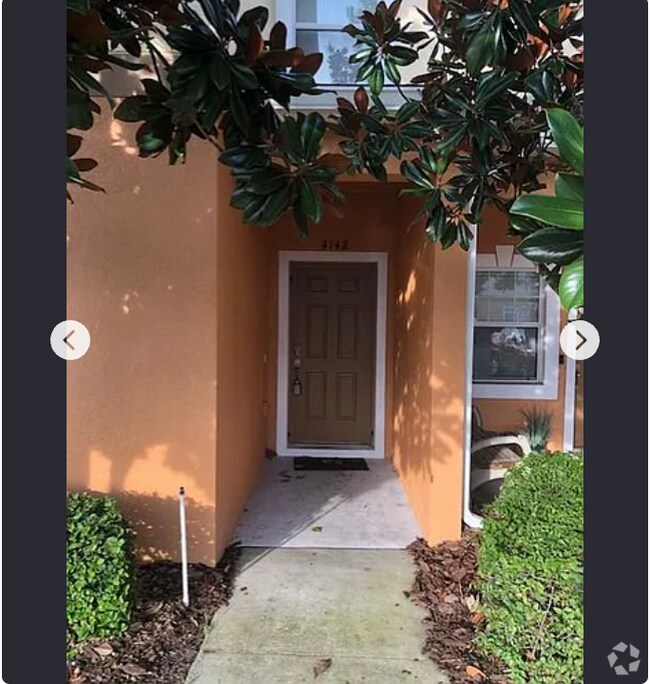650x684 pixels.
Task: Advance to the next photo
Action: pos(579,340)
